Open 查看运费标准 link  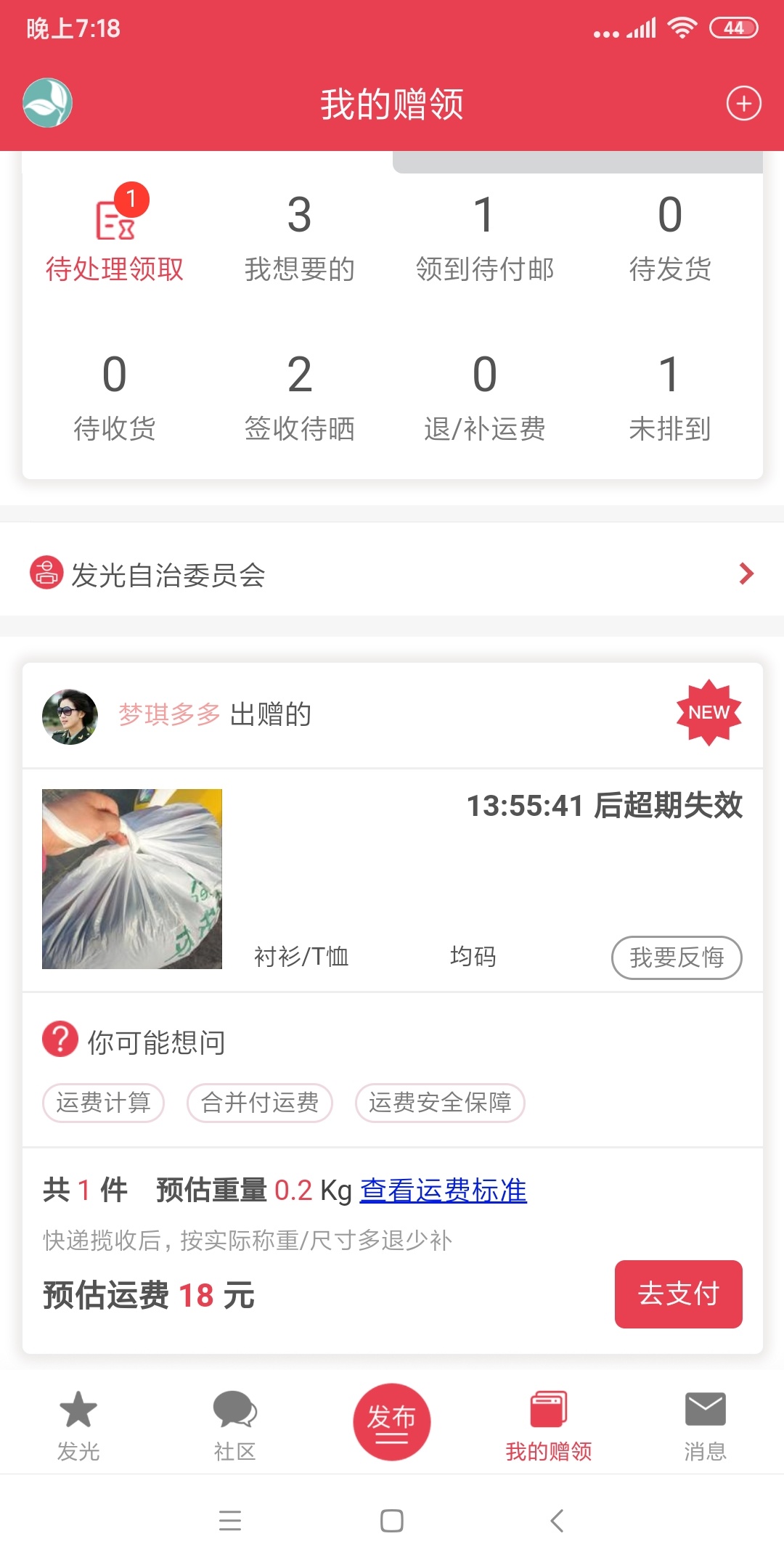click(x=443, y=1191)
